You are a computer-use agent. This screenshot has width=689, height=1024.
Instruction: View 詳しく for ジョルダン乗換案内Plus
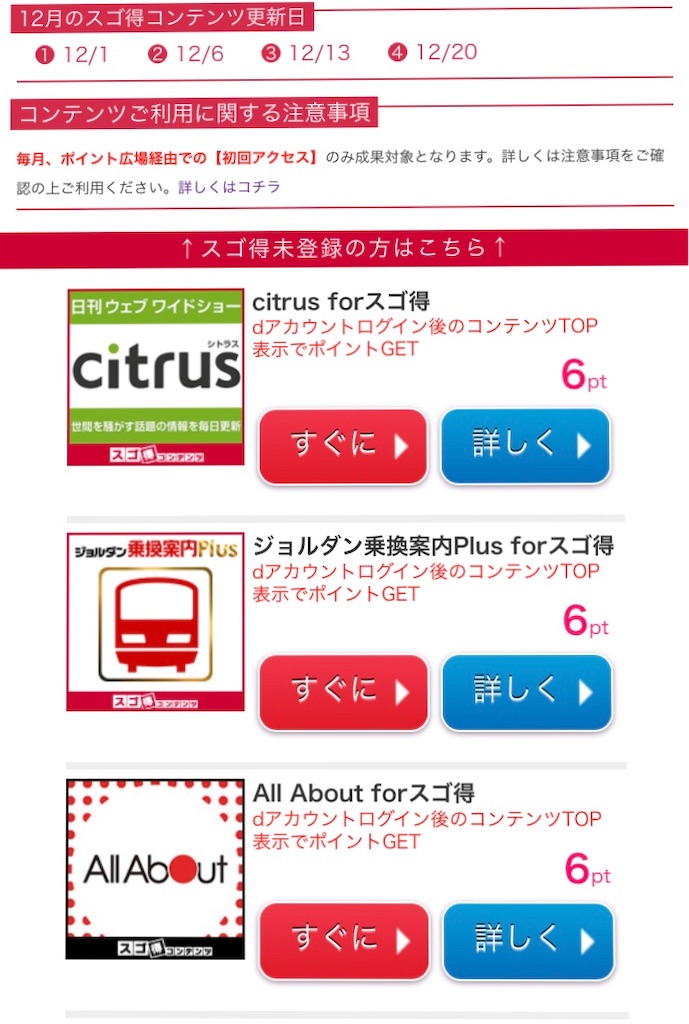point(526,692)
